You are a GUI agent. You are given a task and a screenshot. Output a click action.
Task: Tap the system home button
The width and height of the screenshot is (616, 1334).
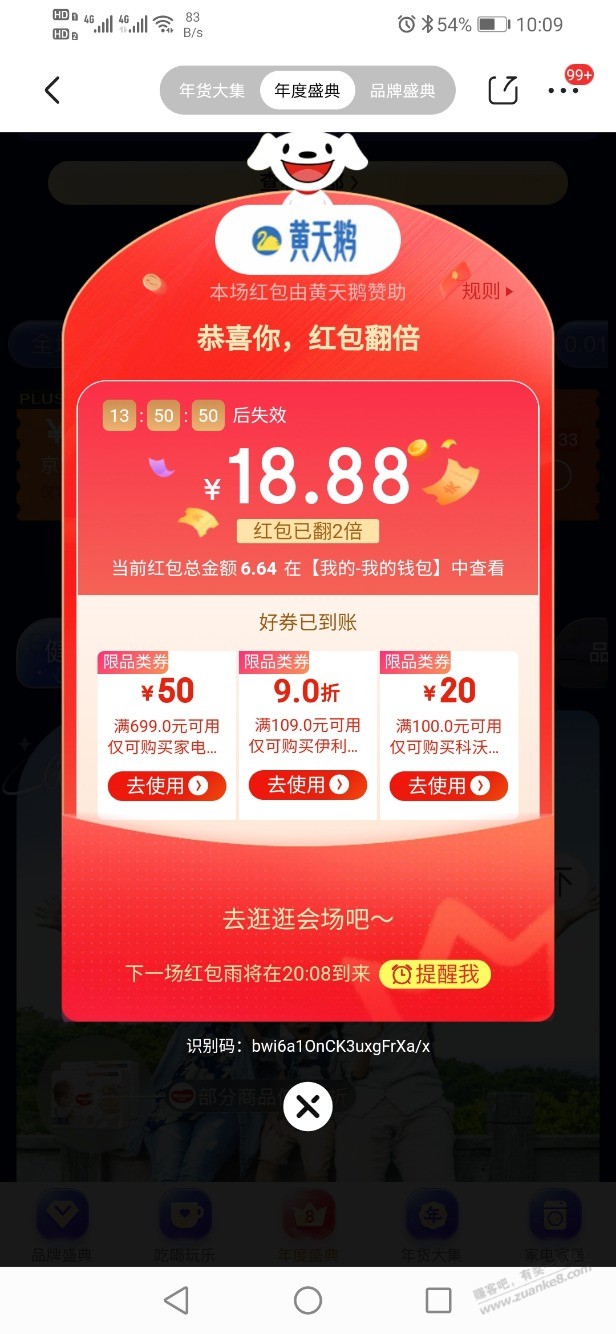point(308,1300)
